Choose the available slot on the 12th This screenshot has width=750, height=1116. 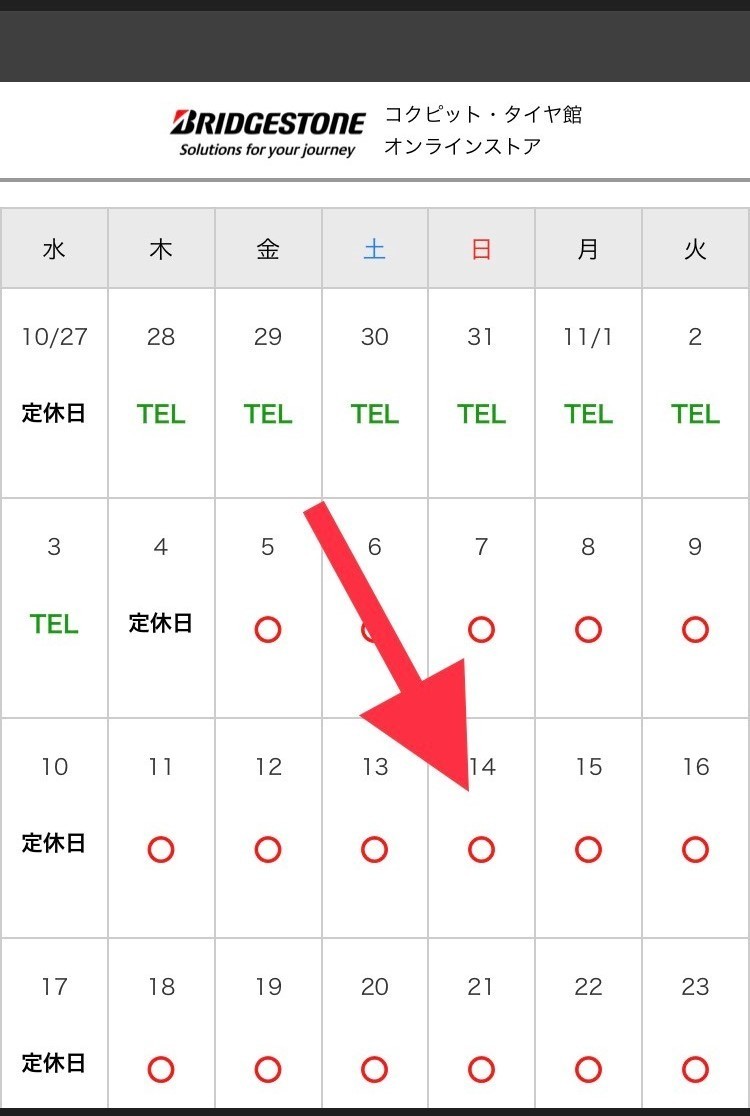(268, 849)
